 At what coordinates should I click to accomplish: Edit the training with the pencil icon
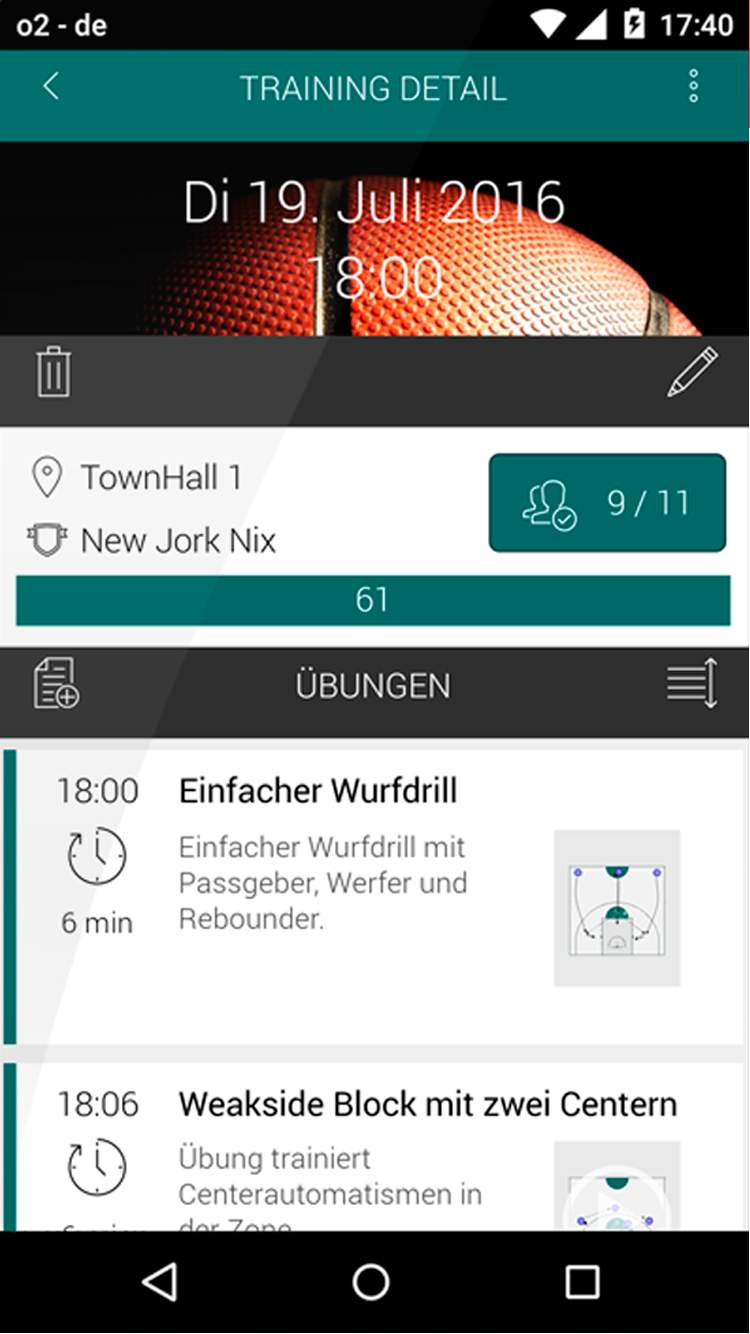pyautogui.click(x=693, y=372)
